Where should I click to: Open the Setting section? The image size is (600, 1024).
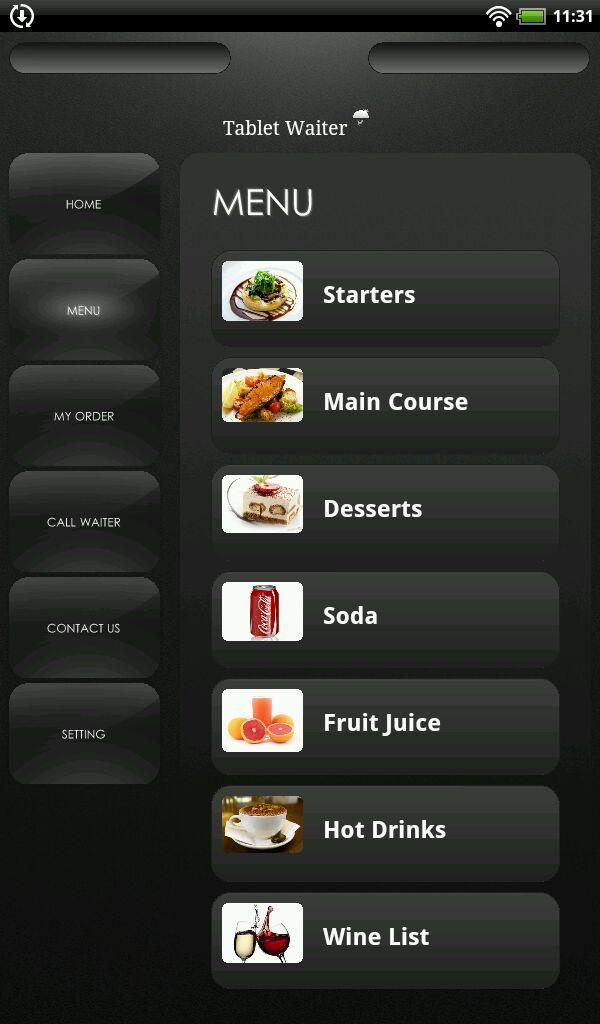(84, 734)
